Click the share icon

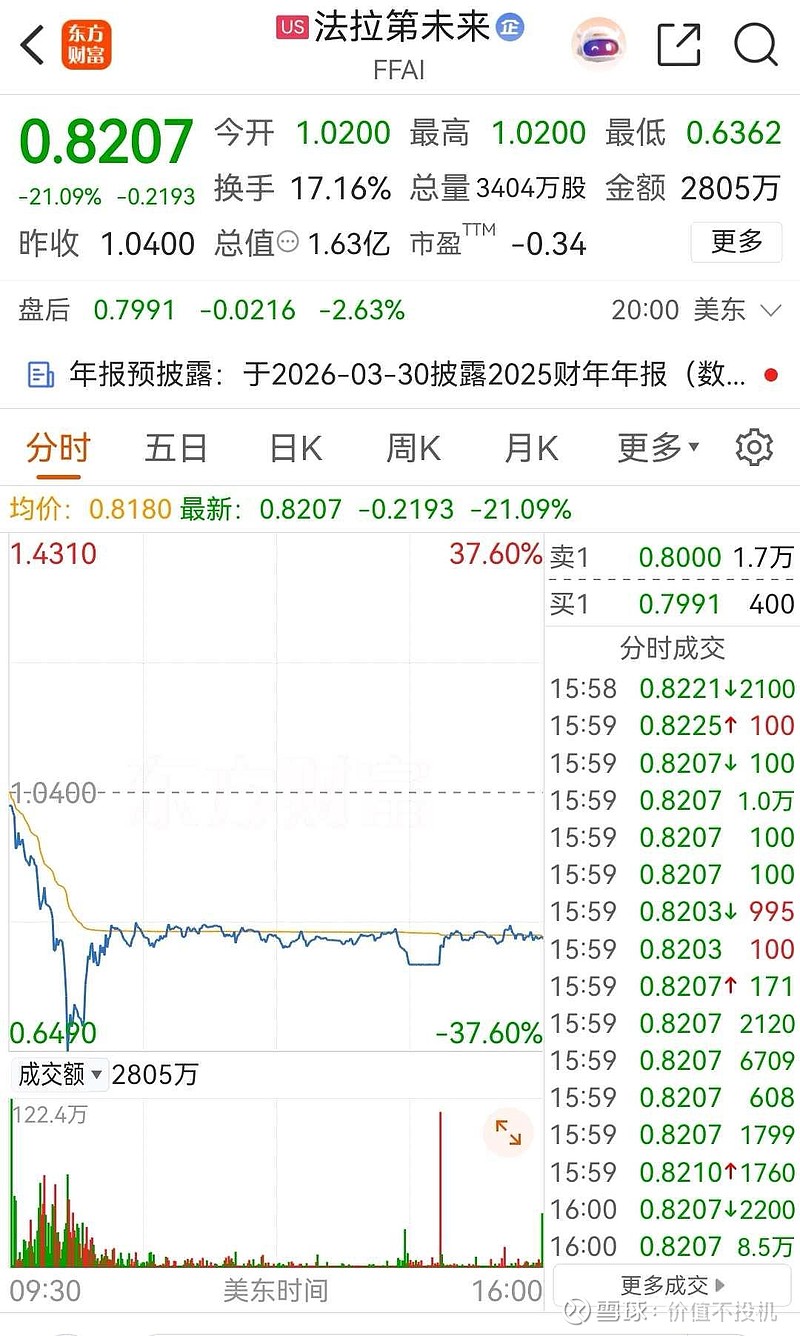pyautogui.click(x=678, y=44)
